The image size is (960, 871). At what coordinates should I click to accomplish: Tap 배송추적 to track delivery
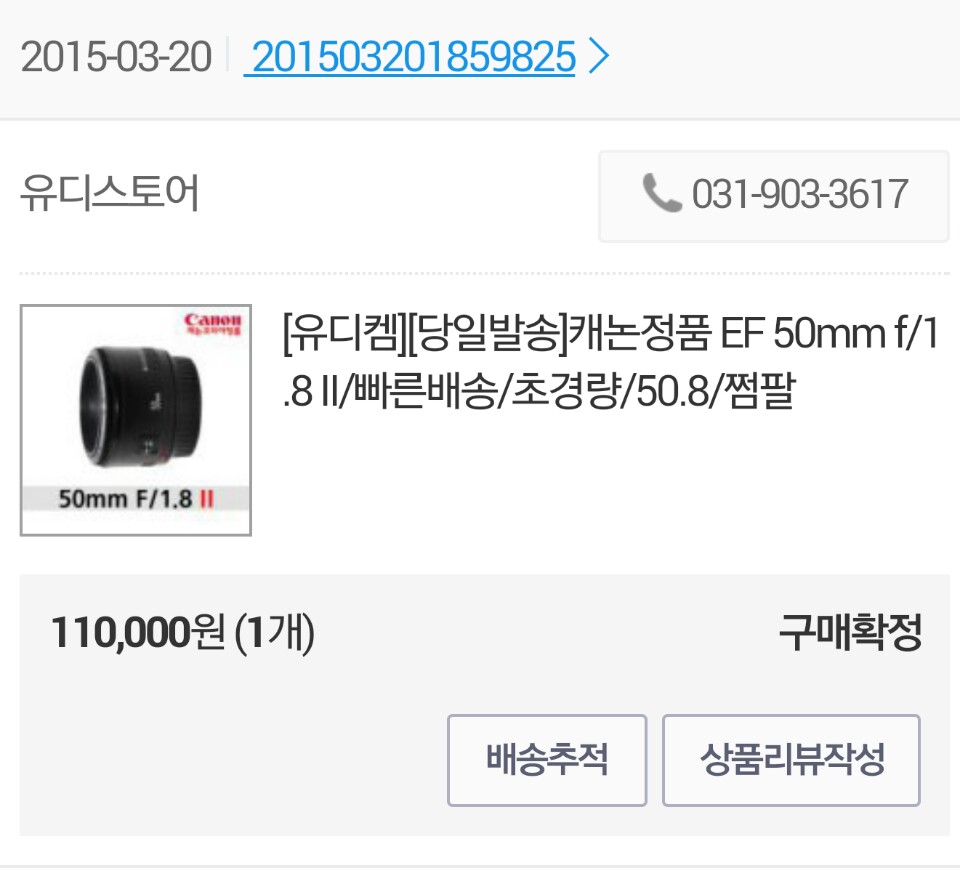tap(547, 760)
